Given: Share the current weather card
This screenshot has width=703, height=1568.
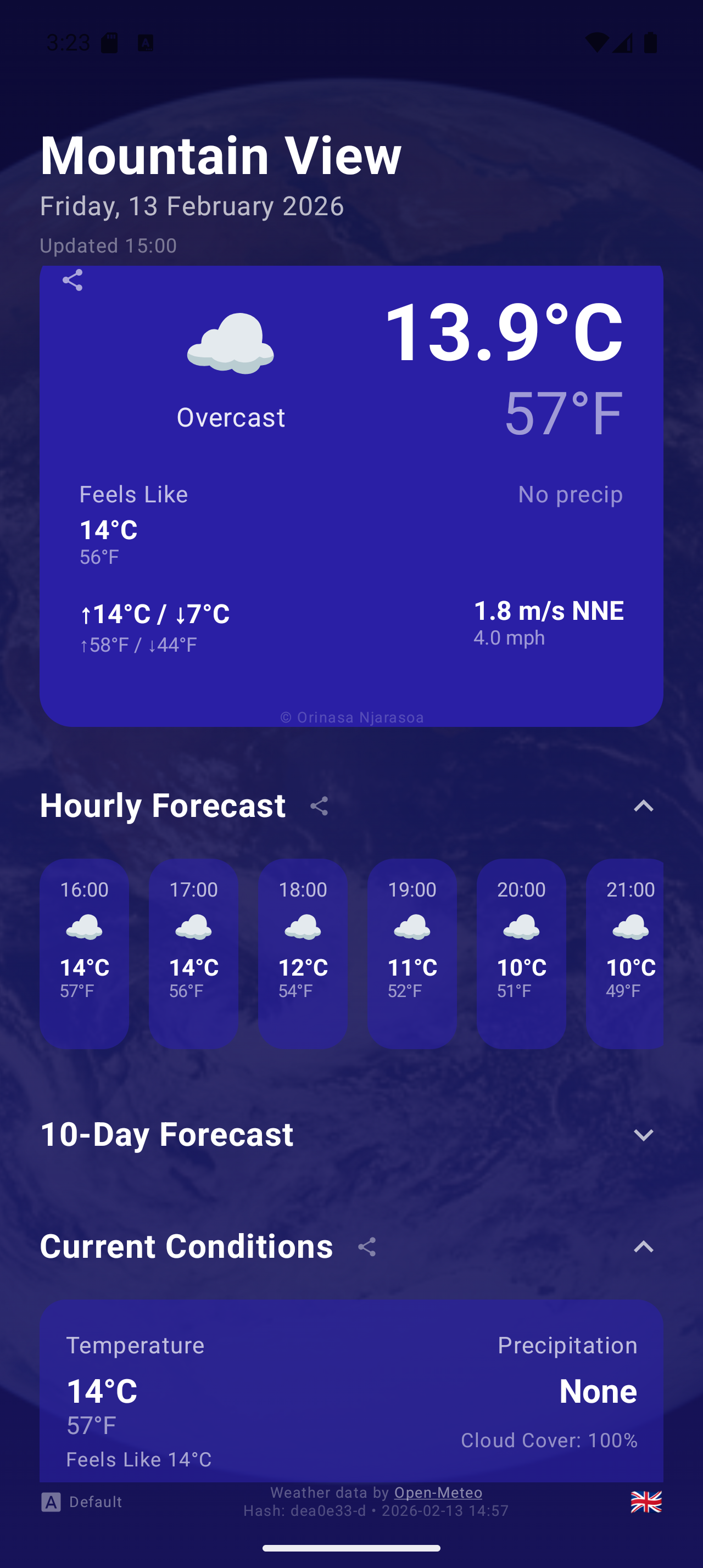Looking at the screenshot, I should point(72,281).
